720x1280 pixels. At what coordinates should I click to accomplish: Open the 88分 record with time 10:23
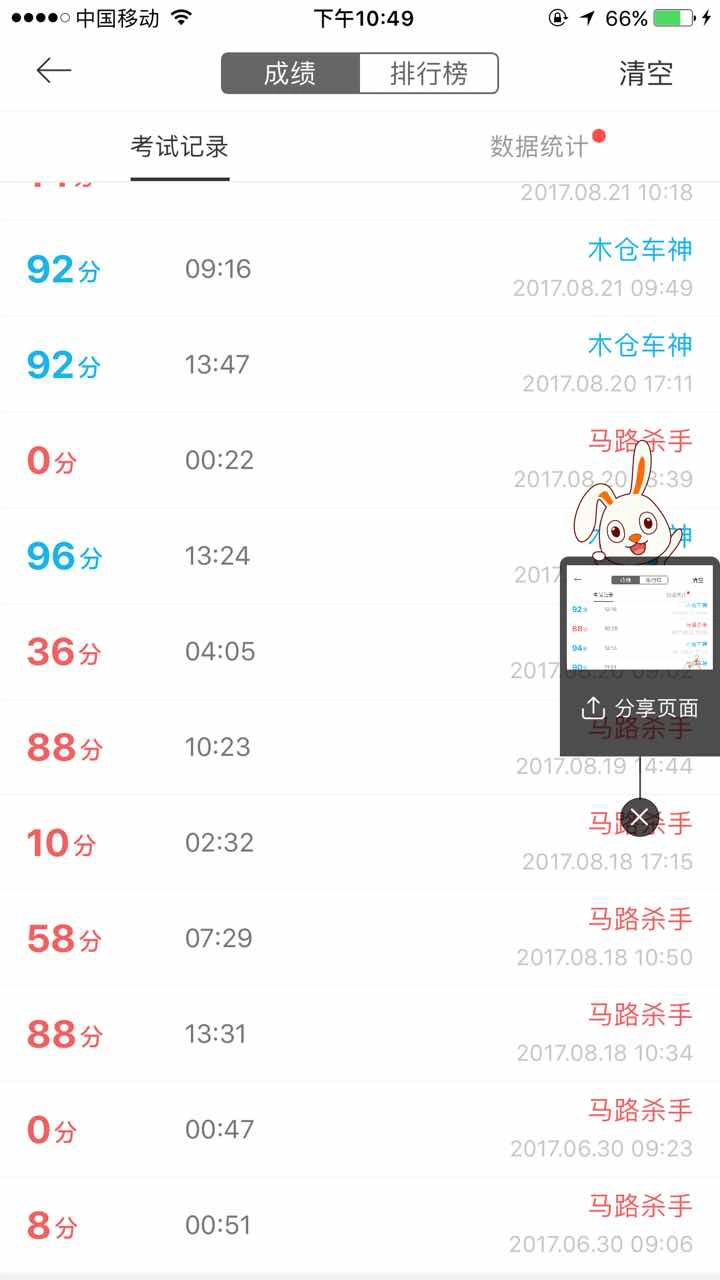tap(360, 747)
